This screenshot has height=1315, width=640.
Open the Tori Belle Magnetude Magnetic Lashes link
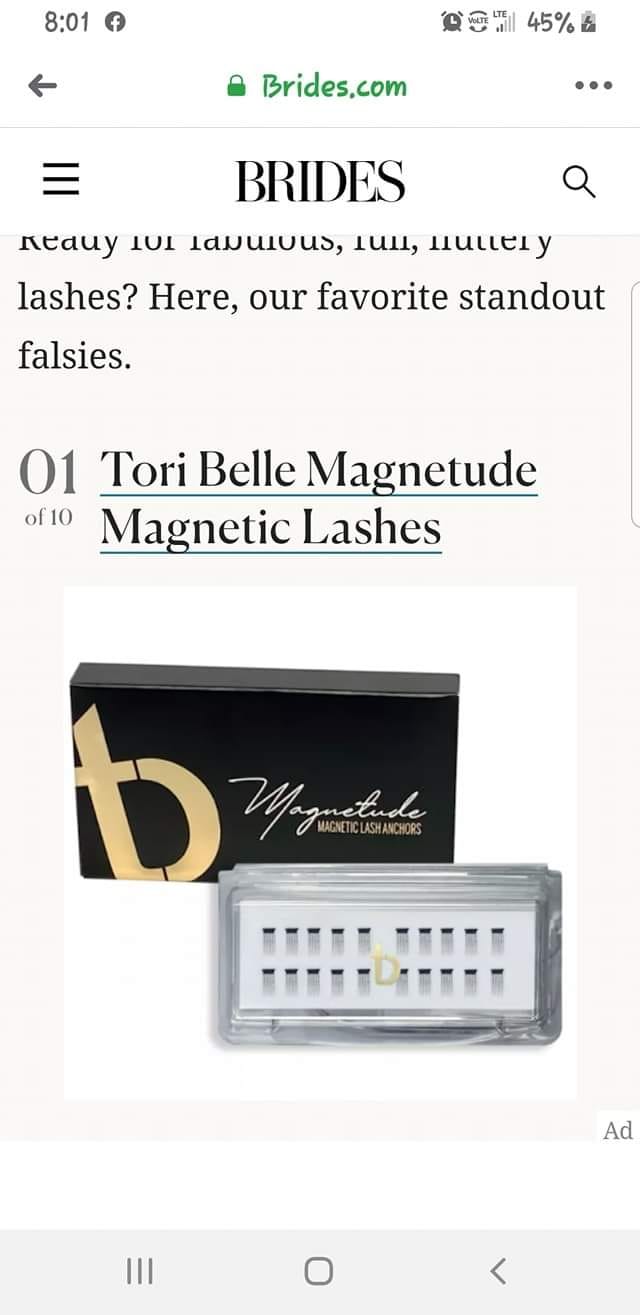tap(318, 498)
